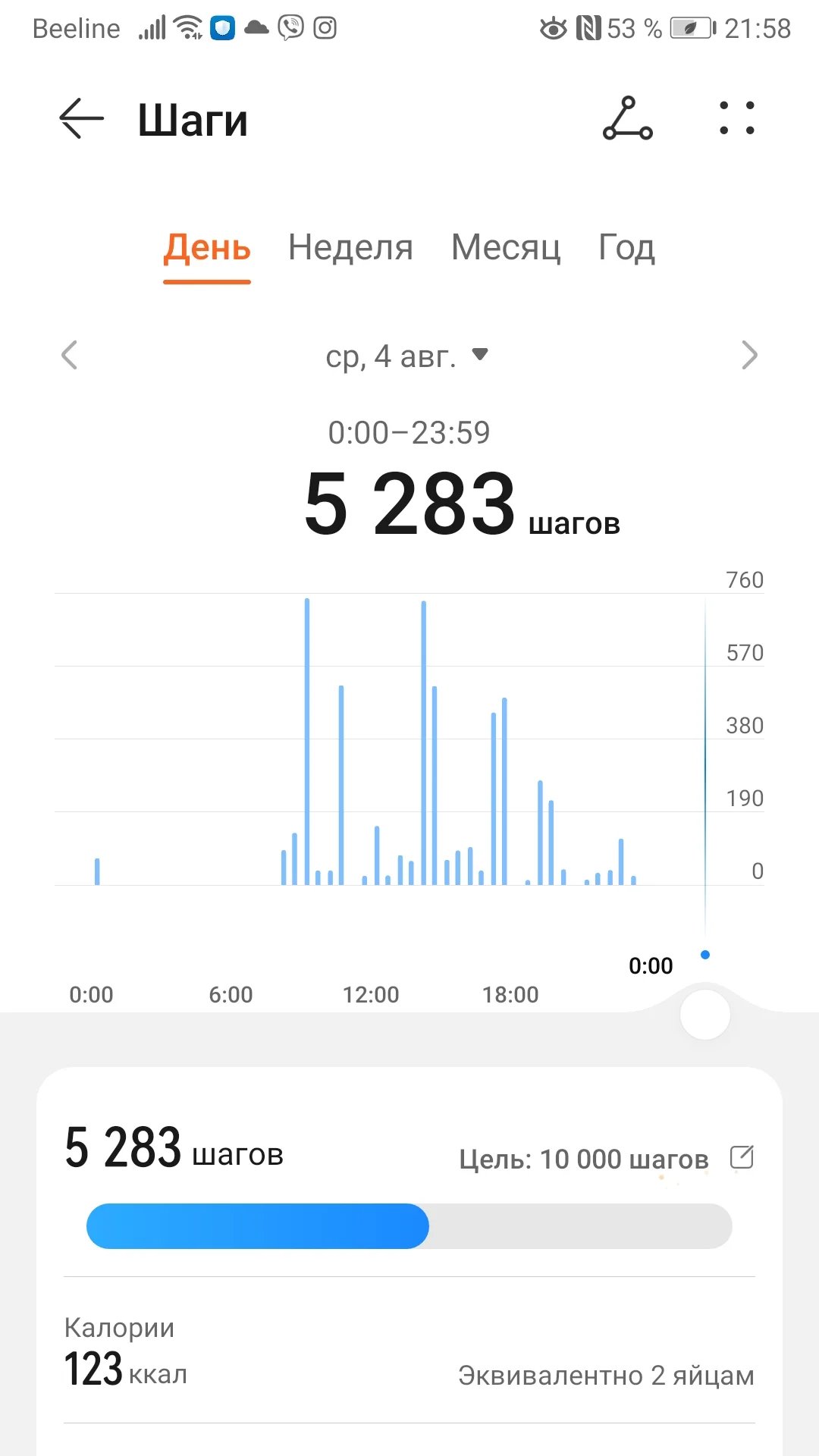Viewport: 819px width, 1456px height.
Task: Tap the chart's round time slider handle
Action: 705,1015
